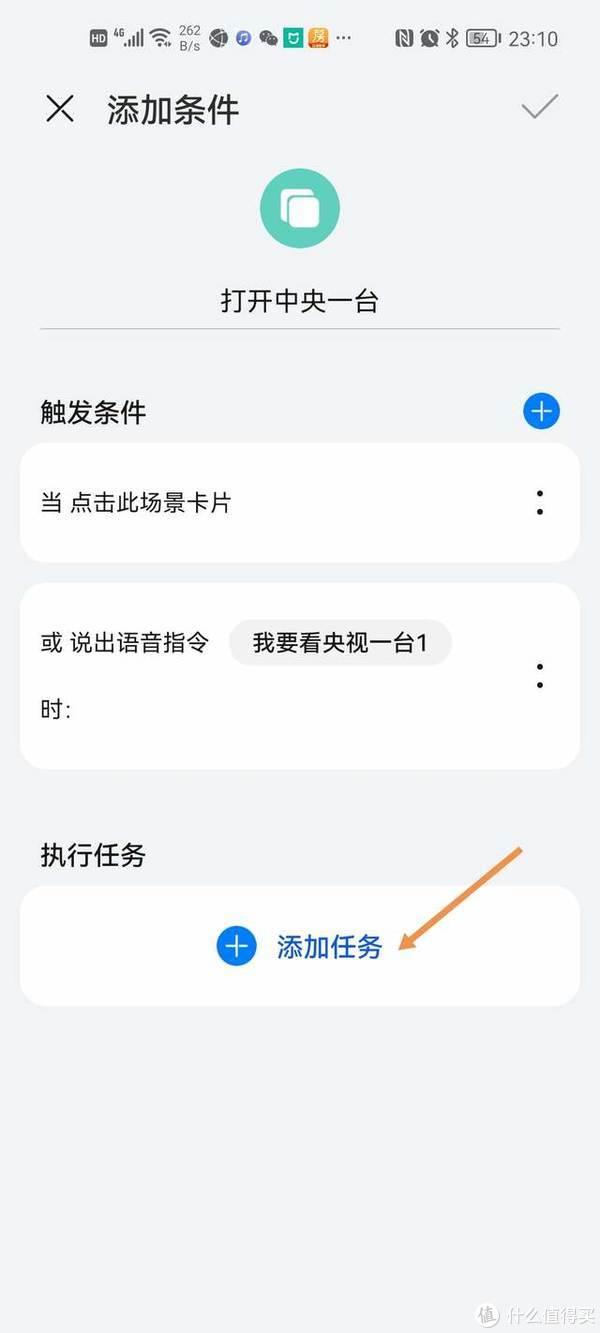This screenshot has height=1333, width=600.
Task: Open overflow menu for the voice command trigger
Action: point(540,676)
